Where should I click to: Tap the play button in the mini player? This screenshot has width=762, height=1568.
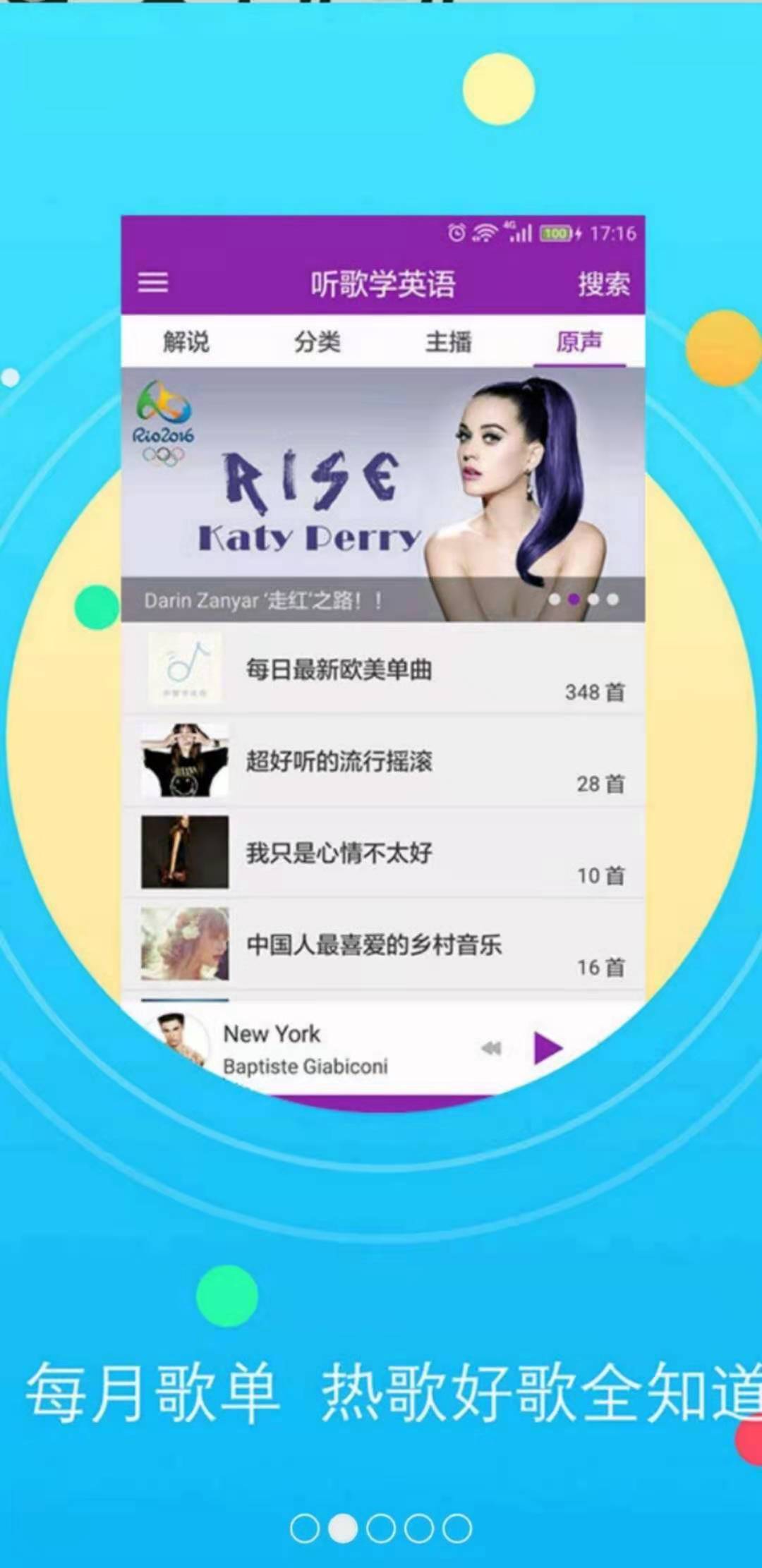point(547,1048)
